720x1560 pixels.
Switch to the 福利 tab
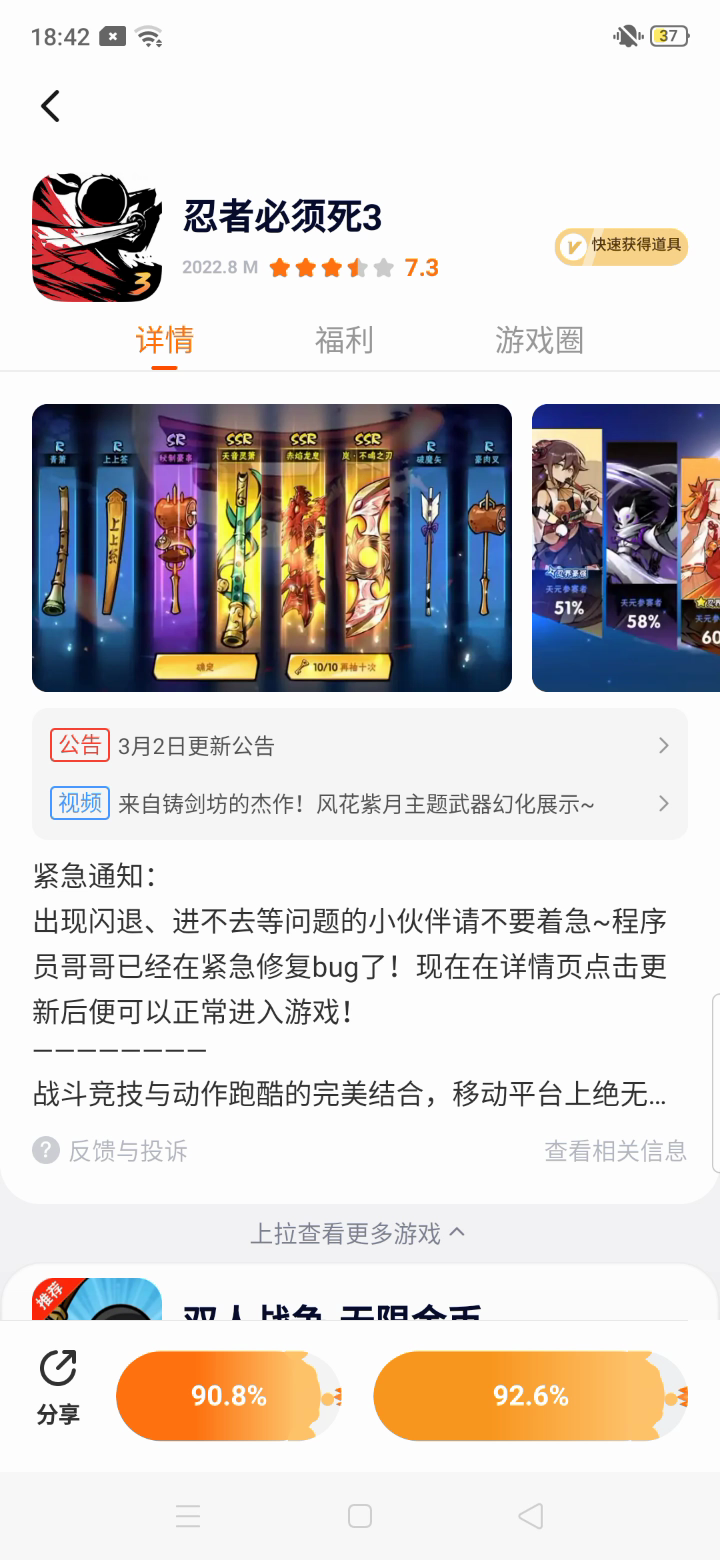pyautogui.click(x=344, y=341)
